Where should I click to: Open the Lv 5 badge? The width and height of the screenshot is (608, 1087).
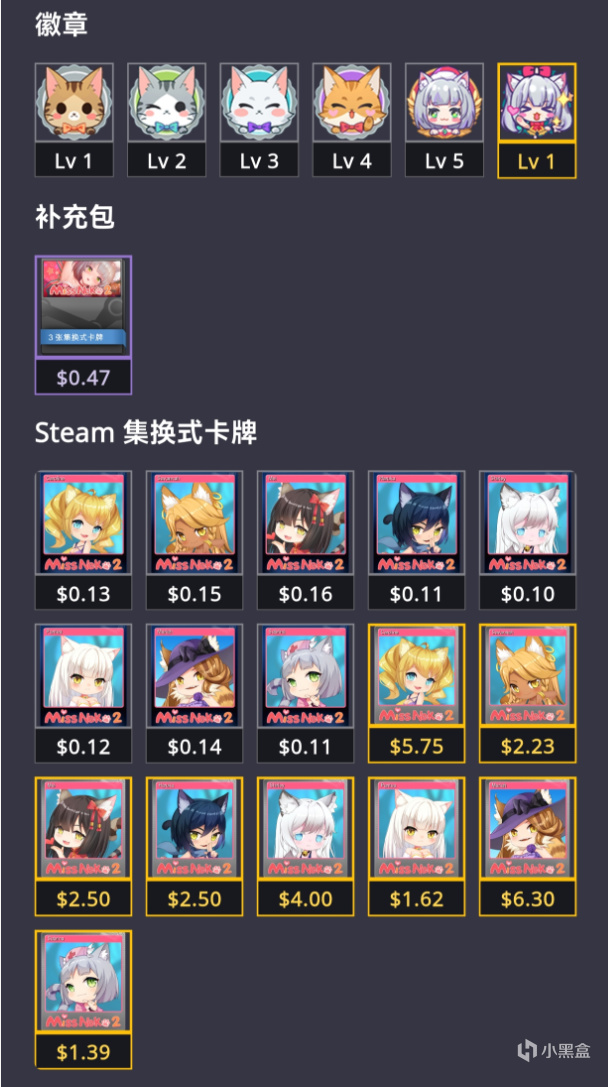tap(444, 120)
